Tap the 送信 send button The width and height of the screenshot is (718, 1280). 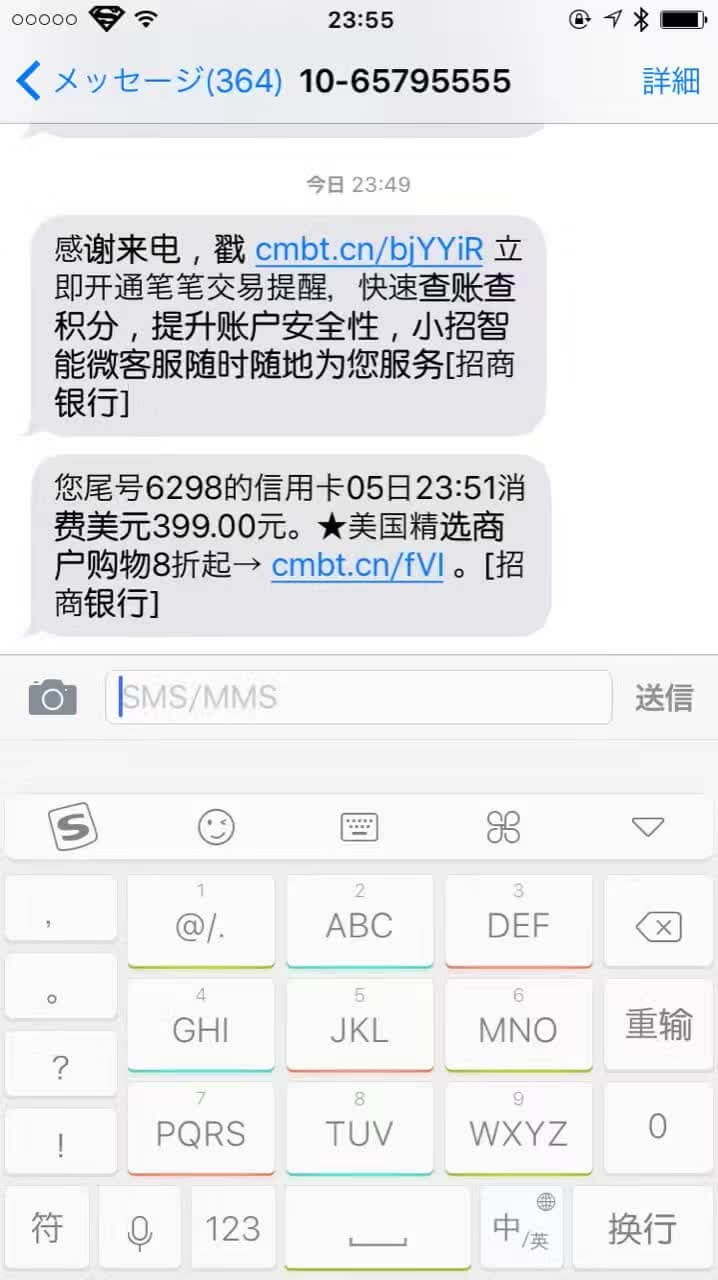[664, 697]
